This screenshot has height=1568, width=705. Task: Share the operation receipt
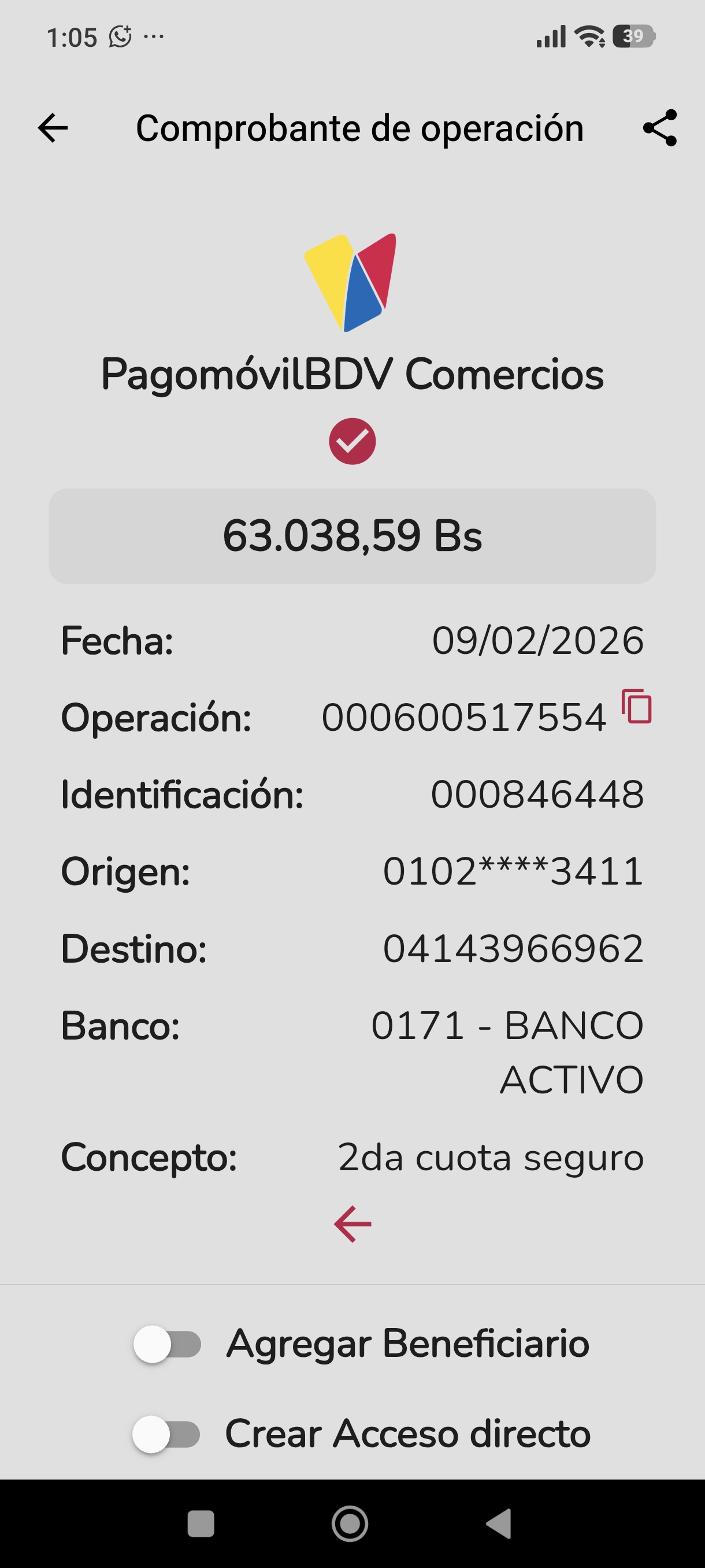click(659, 128)
